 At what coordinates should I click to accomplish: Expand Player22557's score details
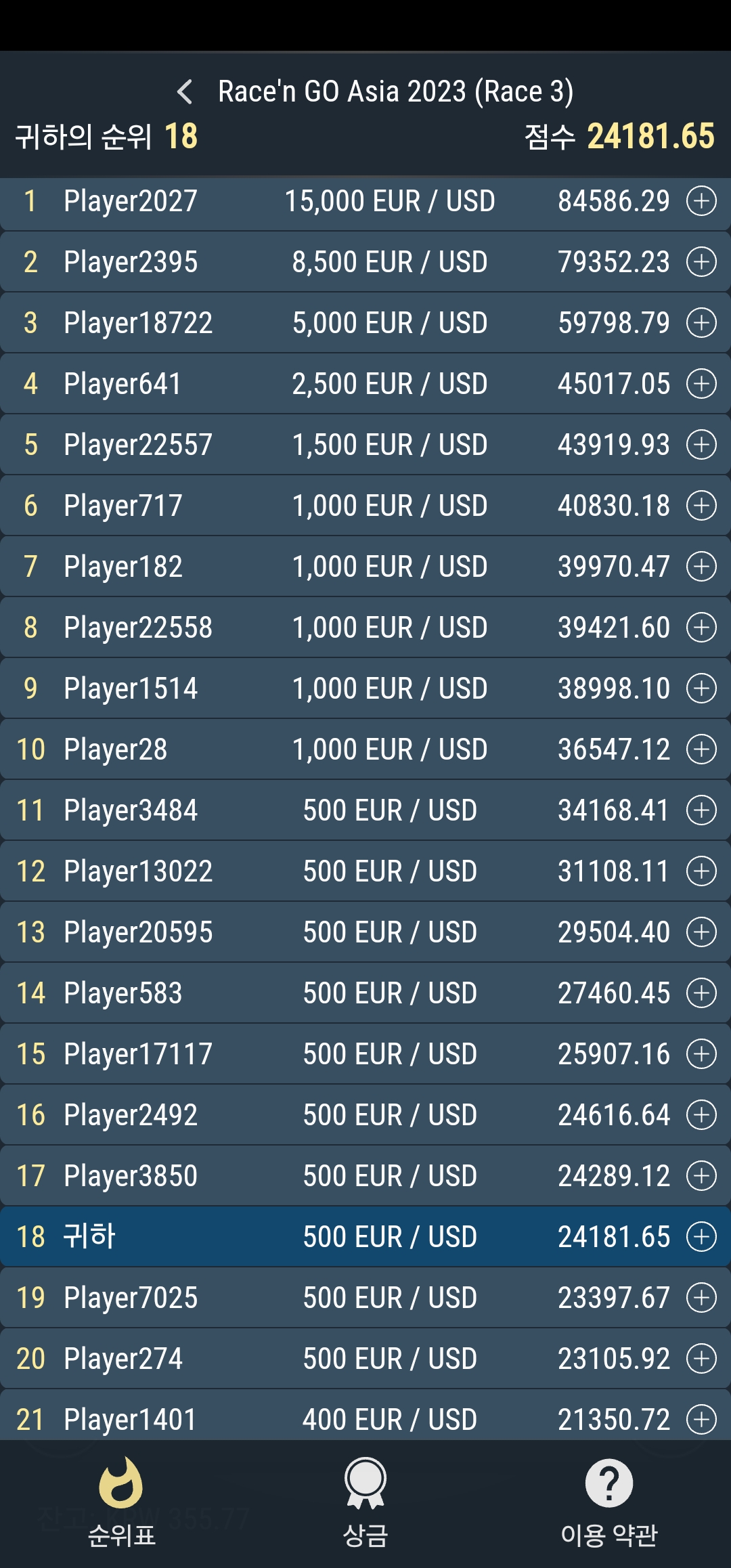point(701,445)
